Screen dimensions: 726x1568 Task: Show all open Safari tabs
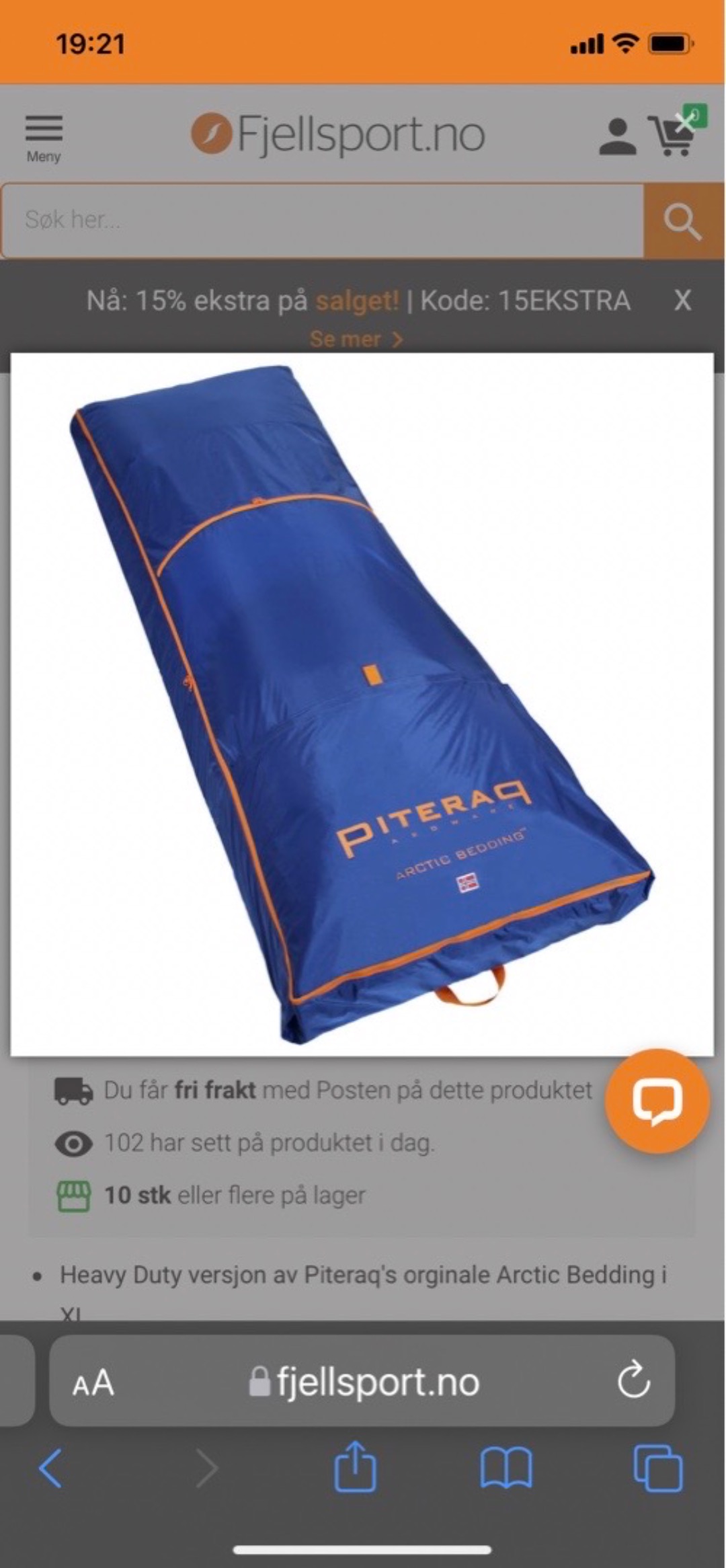tap(657, 1468)
